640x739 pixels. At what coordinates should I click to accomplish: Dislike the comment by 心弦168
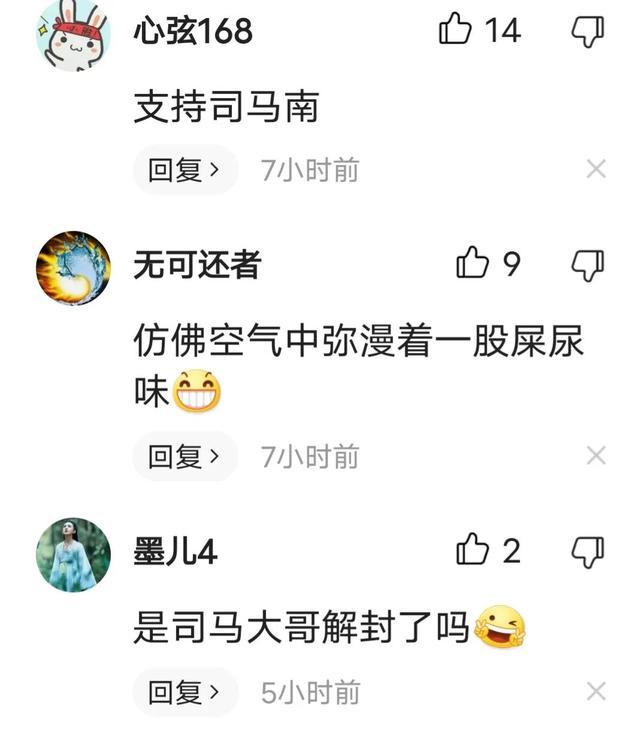(588, 31)
